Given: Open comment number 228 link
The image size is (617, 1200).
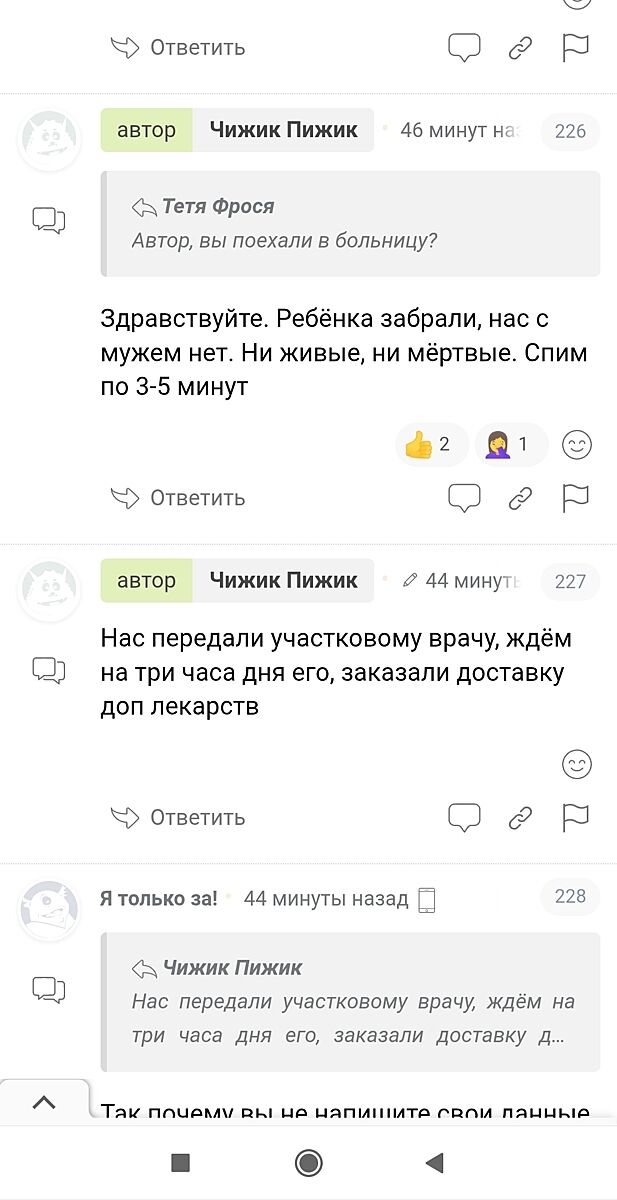Looking at the screenshot, I should click(x=570, y=896).
